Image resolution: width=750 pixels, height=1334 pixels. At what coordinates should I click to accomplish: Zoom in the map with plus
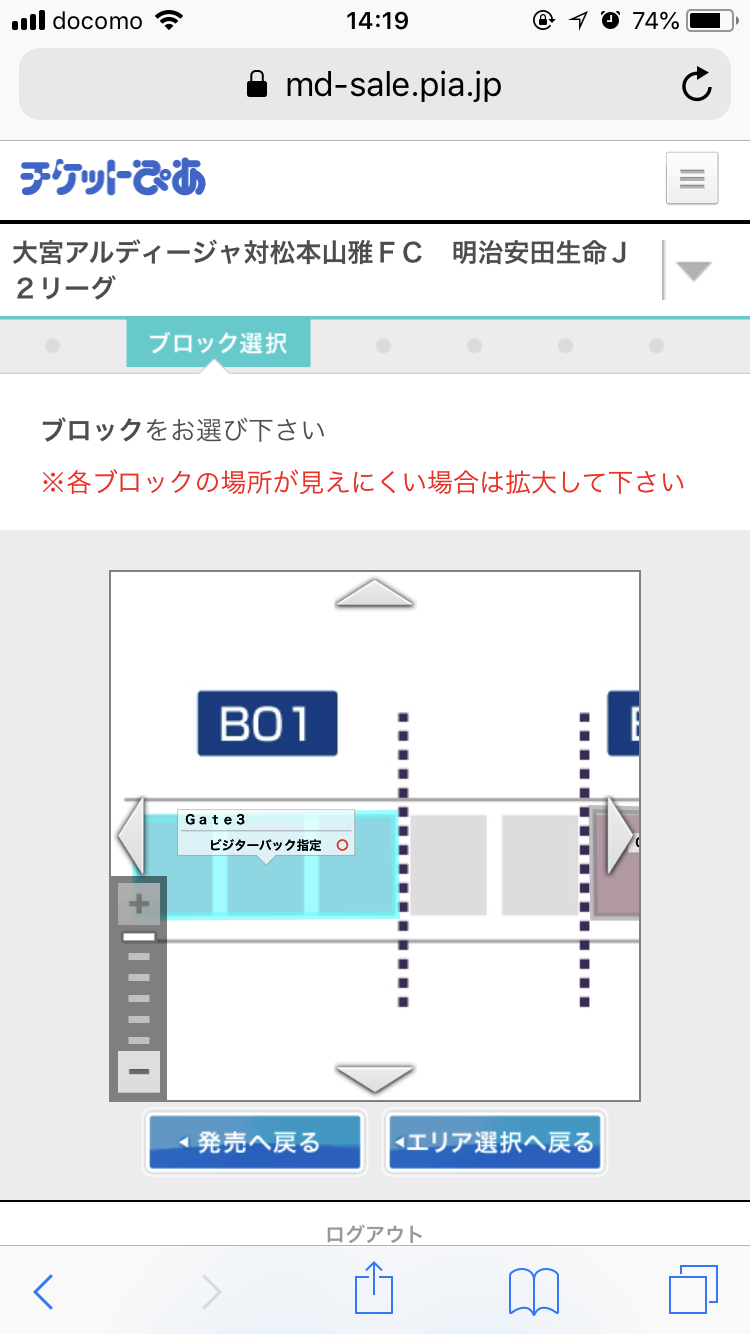139,905
